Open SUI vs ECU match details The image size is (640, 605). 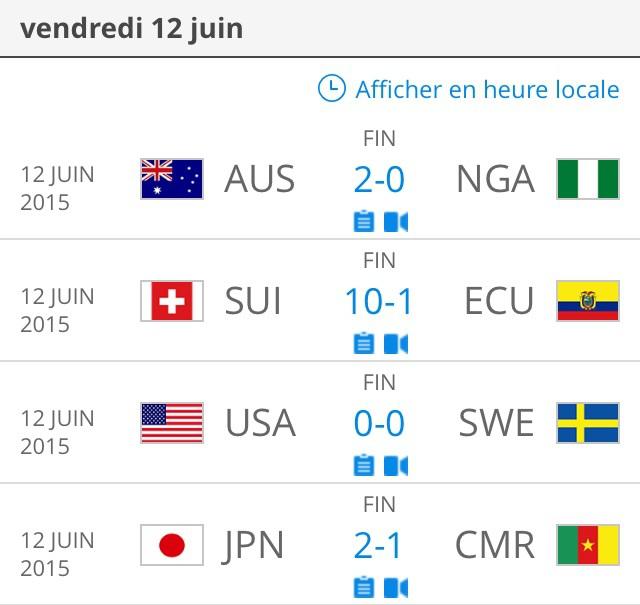379,301
